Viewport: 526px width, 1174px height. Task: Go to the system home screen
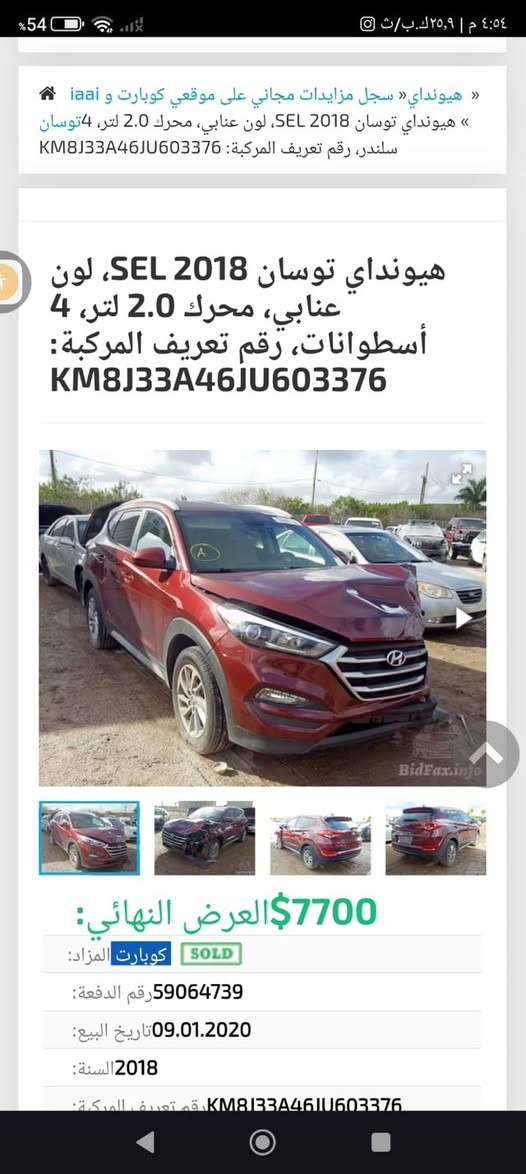coord(263,1142)
